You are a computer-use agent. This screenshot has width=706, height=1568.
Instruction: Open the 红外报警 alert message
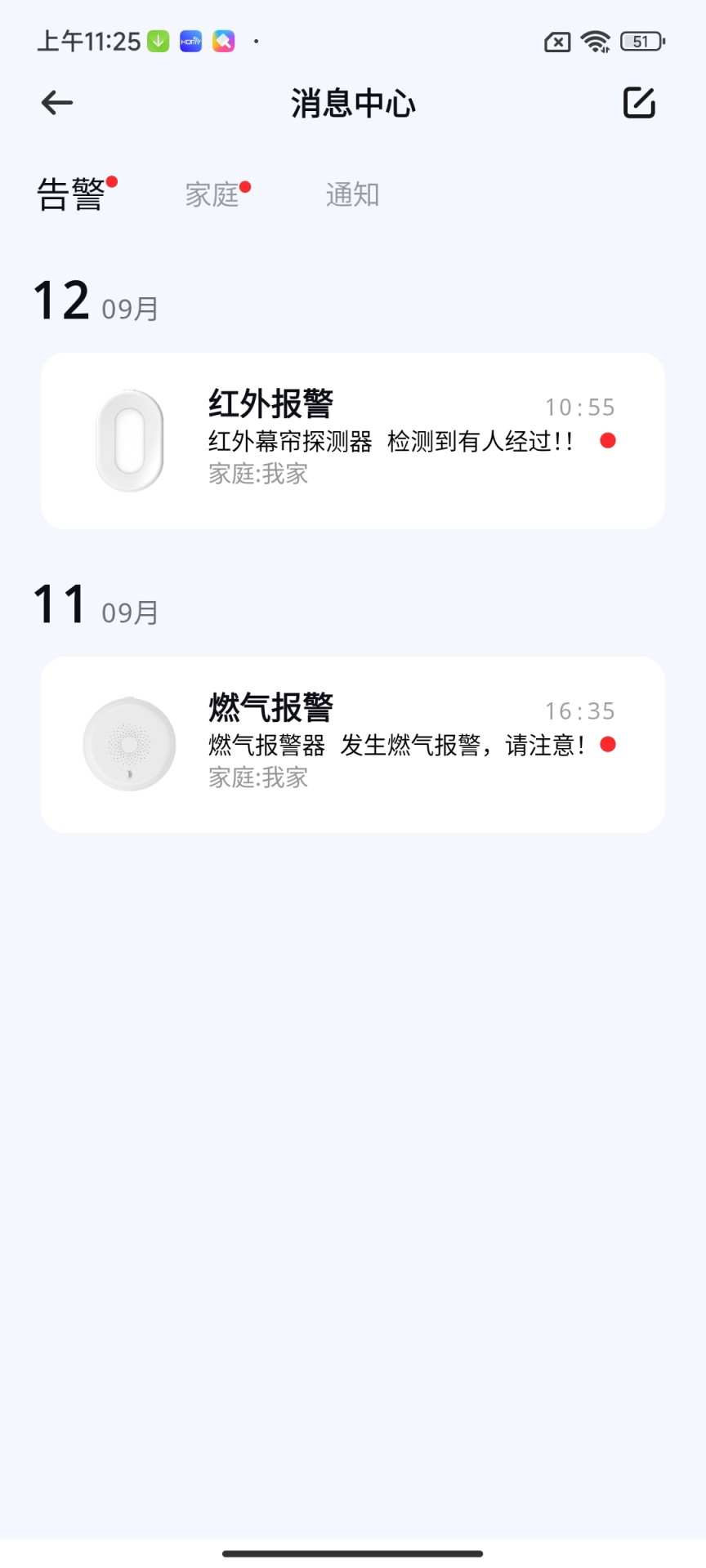pyautogui.click(x=351, y=441)
